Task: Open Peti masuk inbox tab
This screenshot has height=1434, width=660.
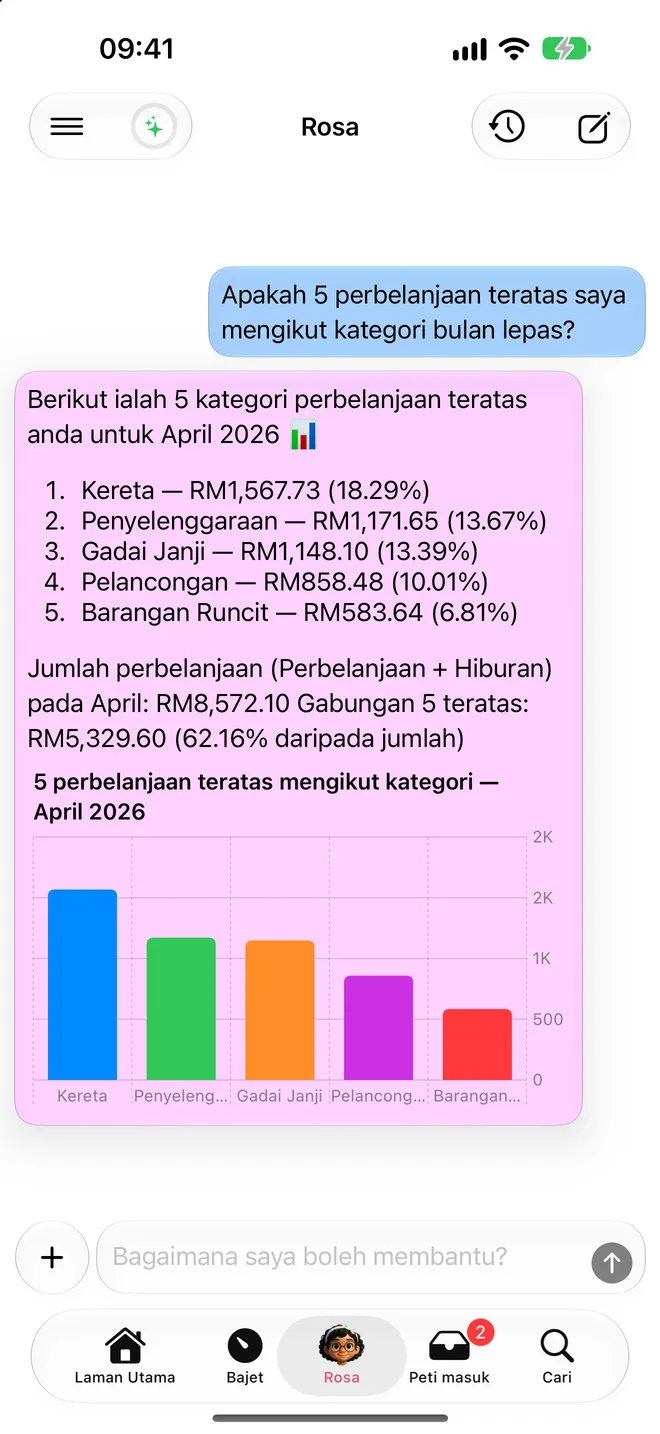Action: 450,1356
